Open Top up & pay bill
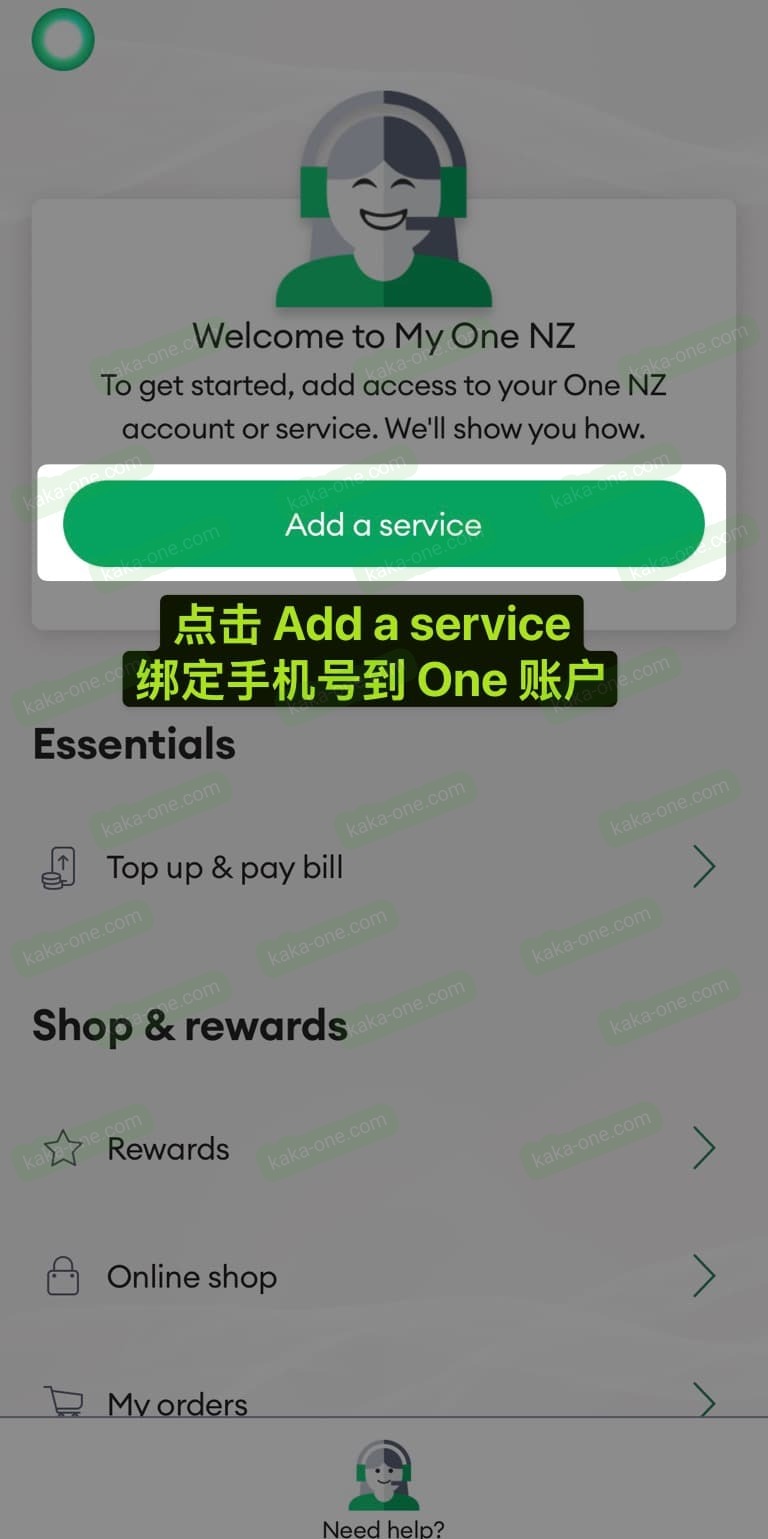768x1539 pixels. 383,867
